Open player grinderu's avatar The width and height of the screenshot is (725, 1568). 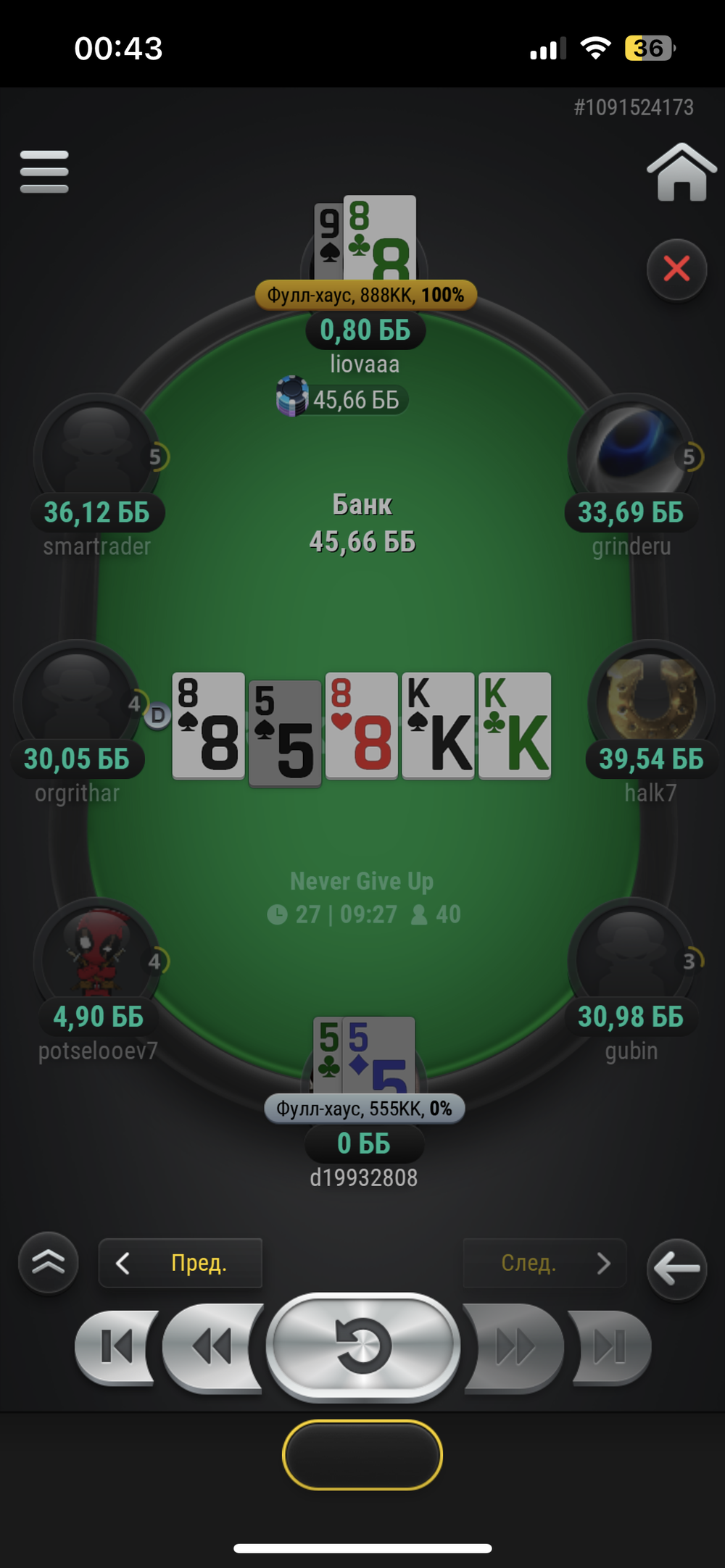coord(630,453)
